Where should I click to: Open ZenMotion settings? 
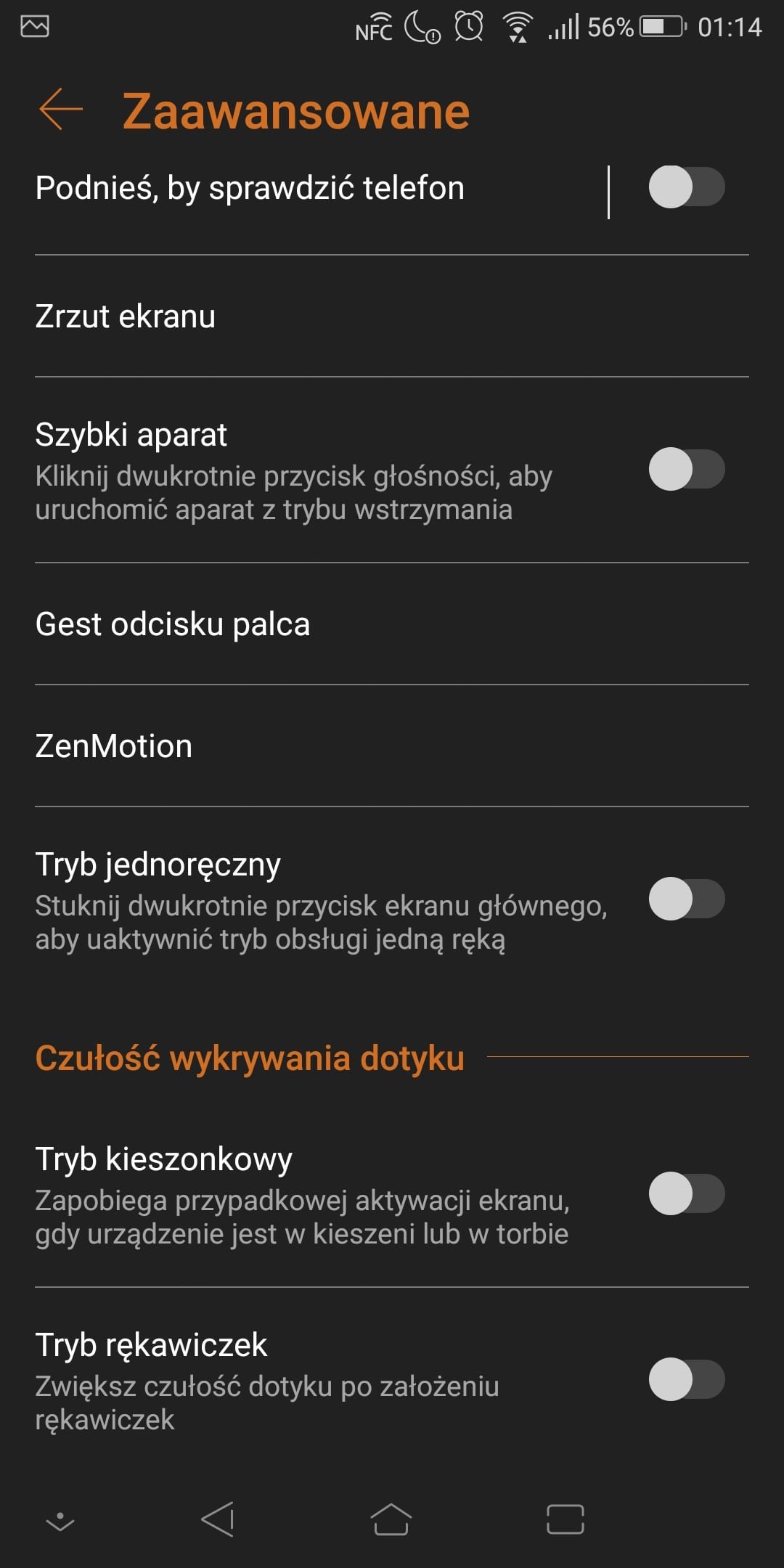392,746
